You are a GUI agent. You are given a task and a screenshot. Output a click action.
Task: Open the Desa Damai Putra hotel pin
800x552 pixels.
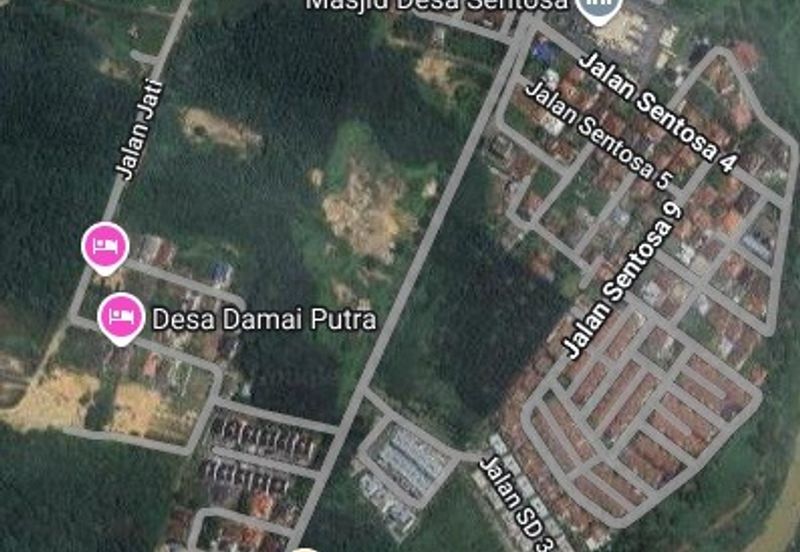(121, 317)
